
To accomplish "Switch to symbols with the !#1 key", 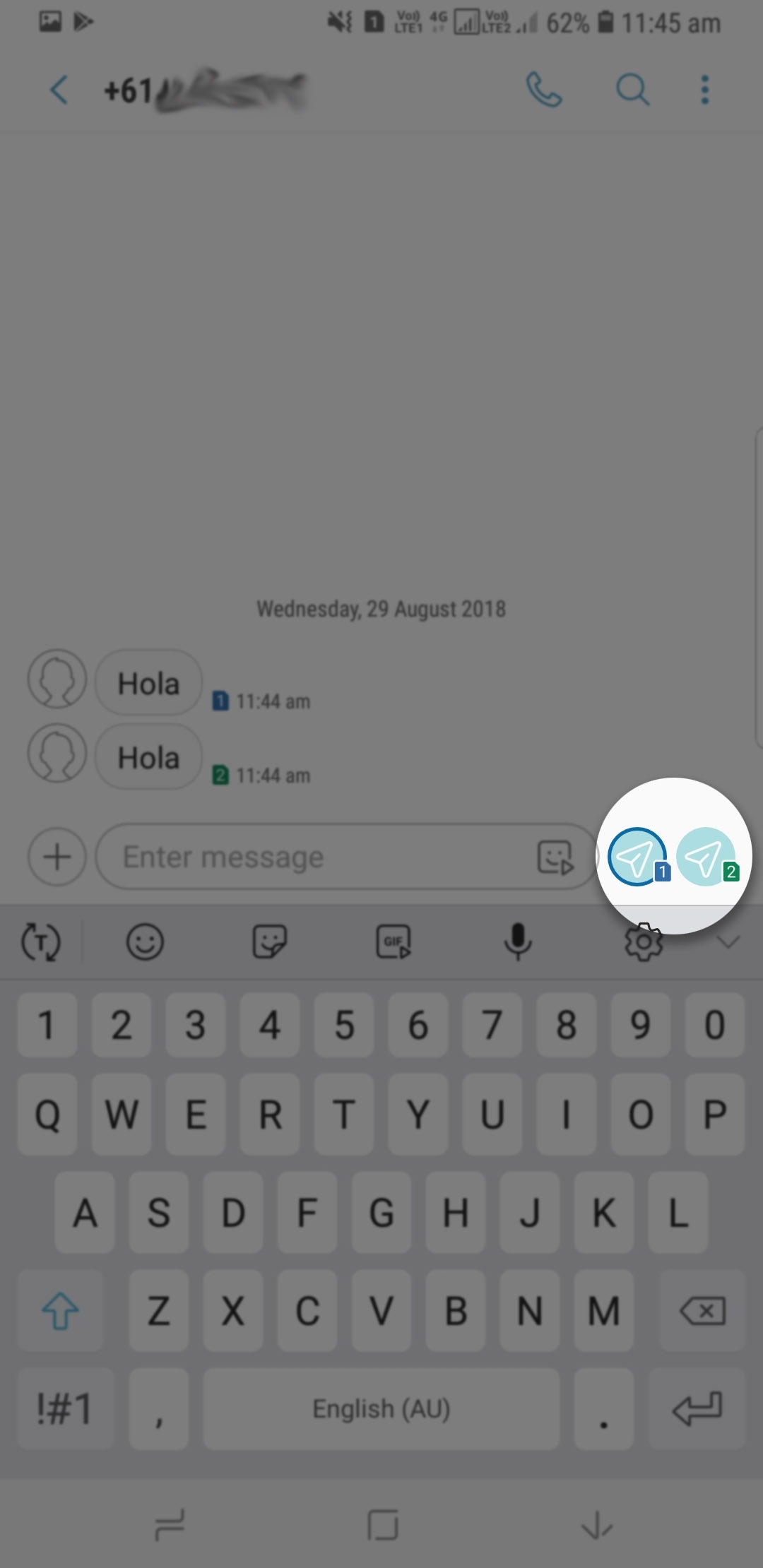I will 64,1409.
